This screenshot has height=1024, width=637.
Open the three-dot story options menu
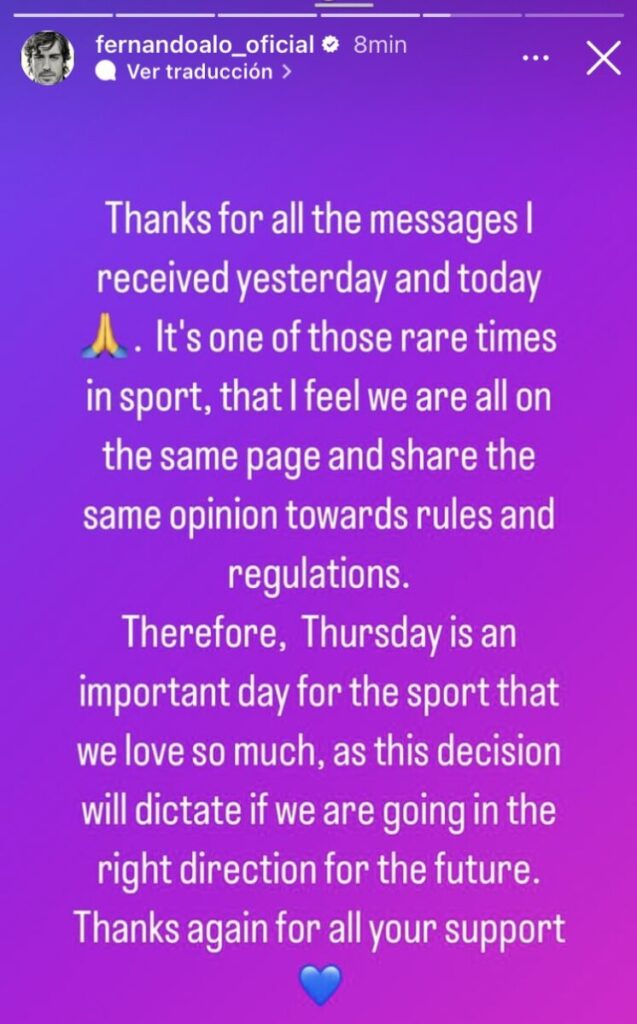coord(537,58)
